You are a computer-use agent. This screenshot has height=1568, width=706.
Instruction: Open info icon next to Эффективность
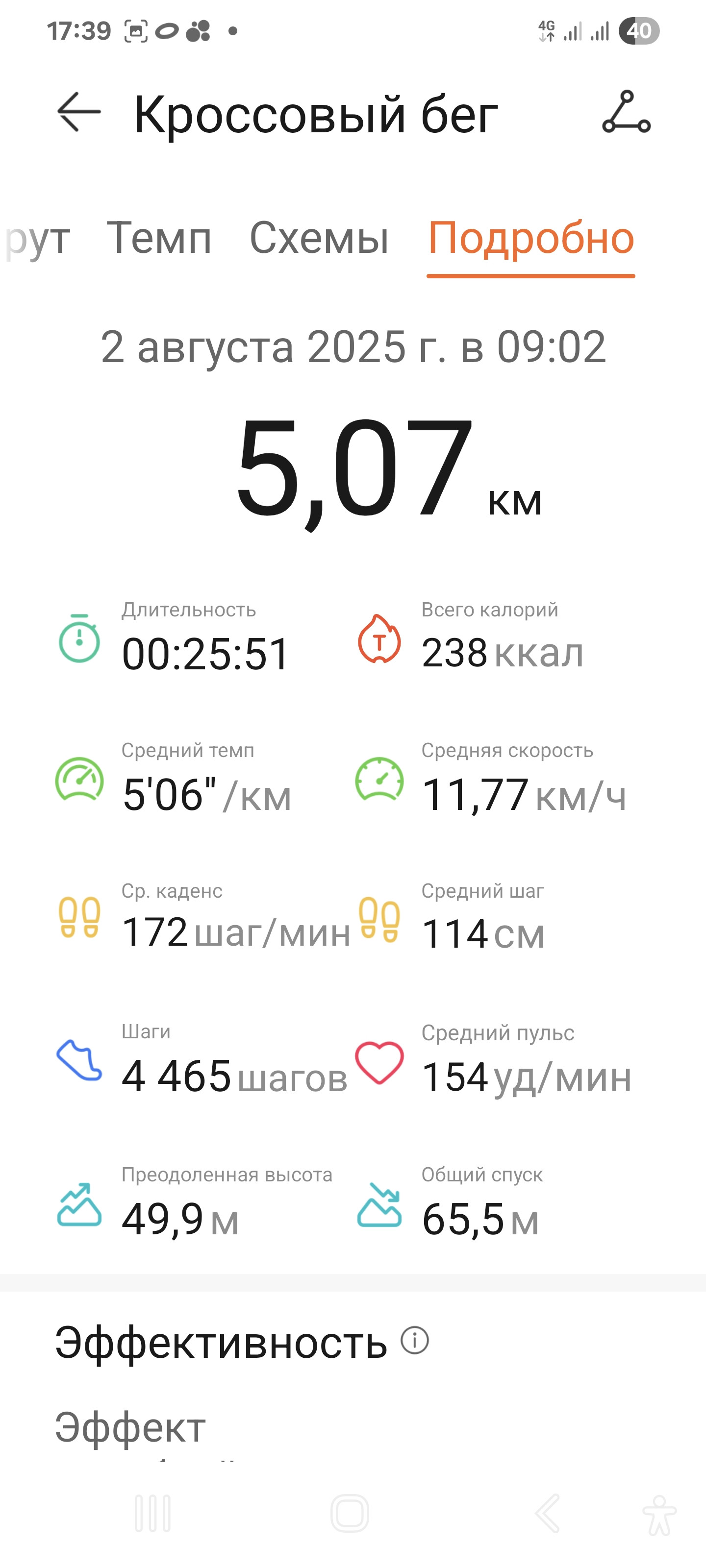tap(415, 1340)
